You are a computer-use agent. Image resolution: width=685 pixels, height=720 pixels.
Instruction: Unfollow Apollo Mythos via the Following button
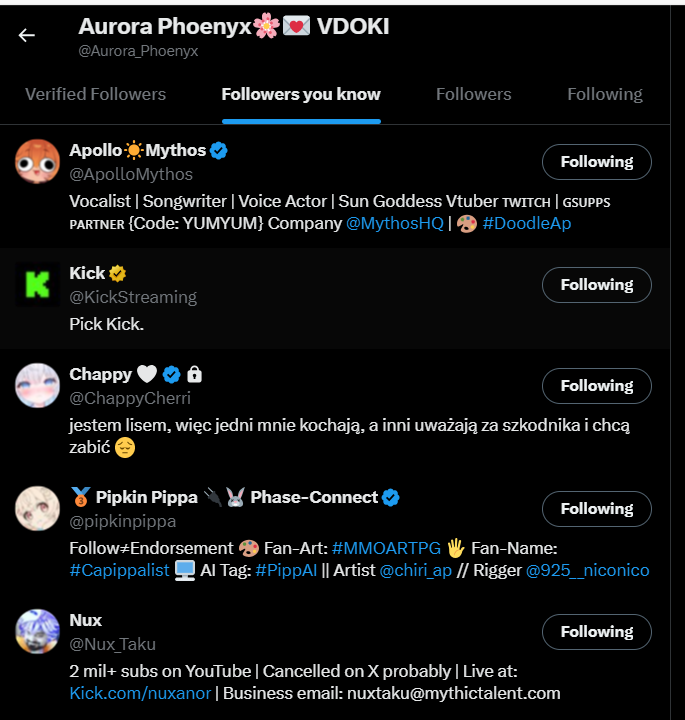tap(596, 162)
